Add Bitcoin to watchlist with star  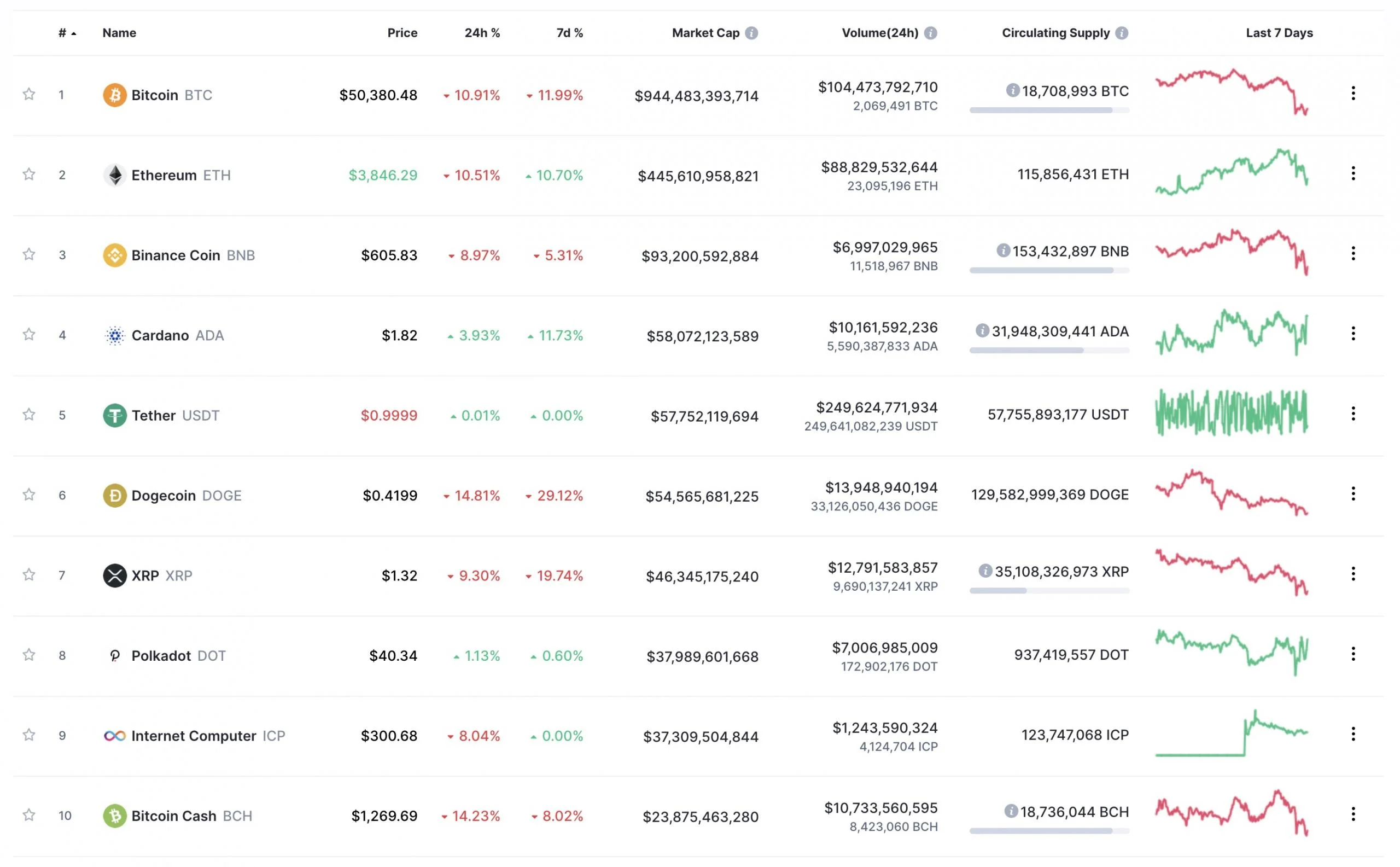(x=28, y=94)
